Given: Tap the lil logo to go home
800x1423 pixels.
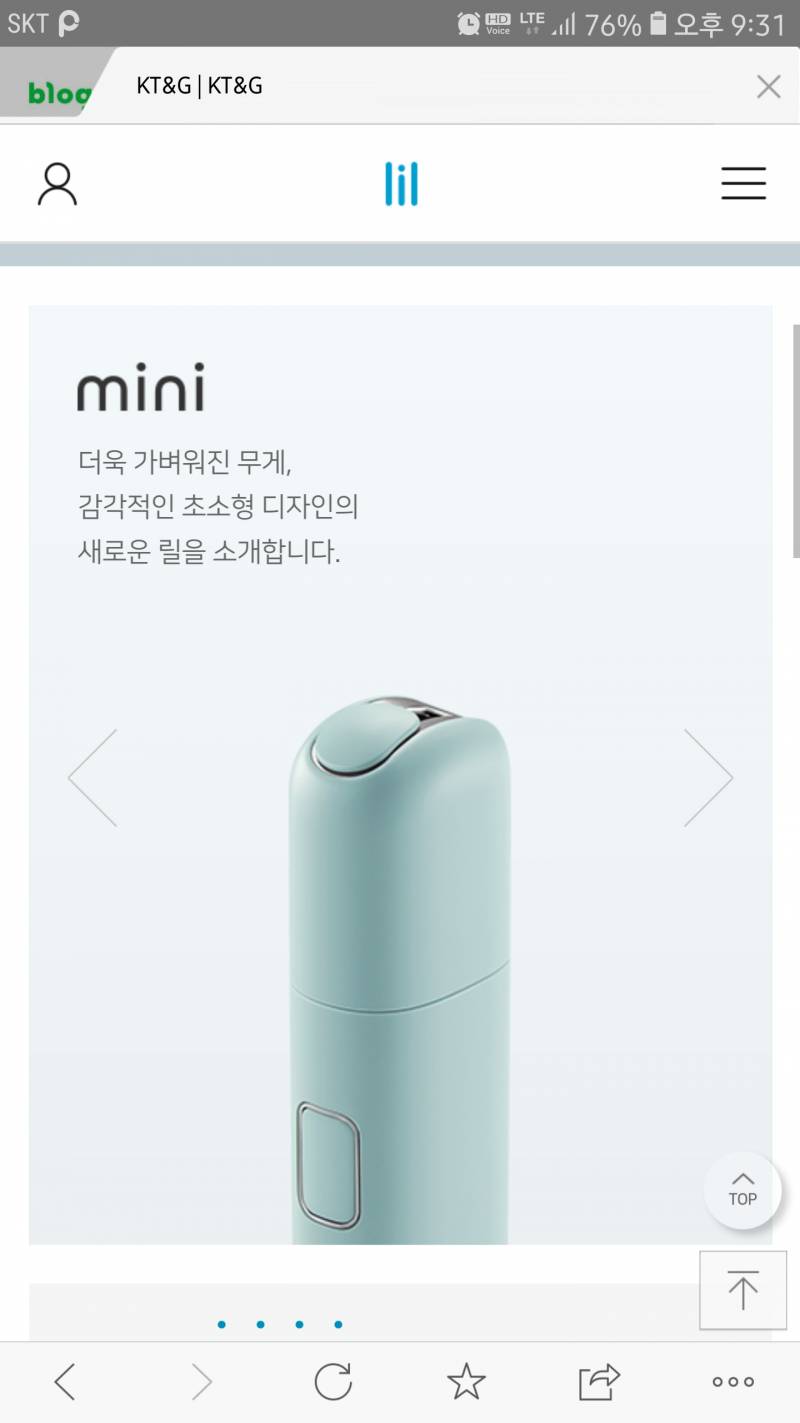Looking at the screenshot, I should pos(400,184).
